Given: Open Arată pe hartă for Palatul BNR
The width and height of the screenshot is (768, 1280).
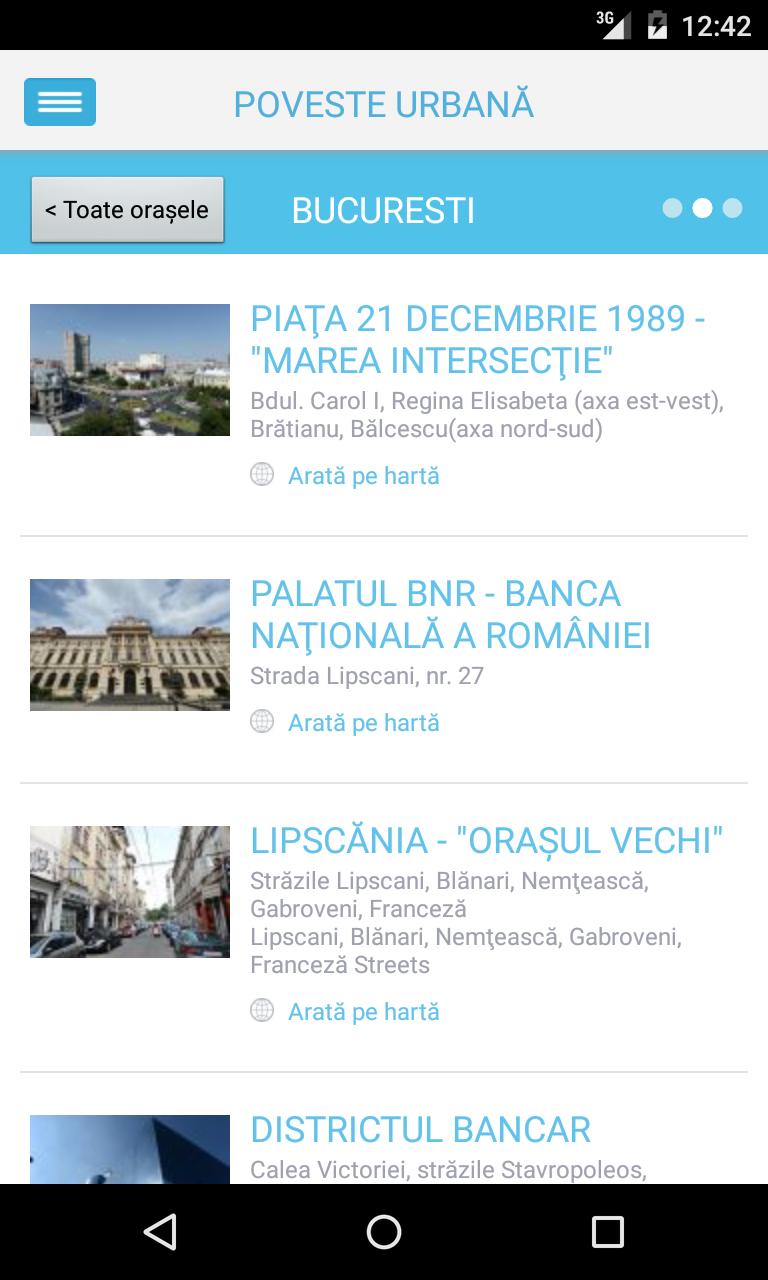Looking at the screenshot, I should 363,721.
